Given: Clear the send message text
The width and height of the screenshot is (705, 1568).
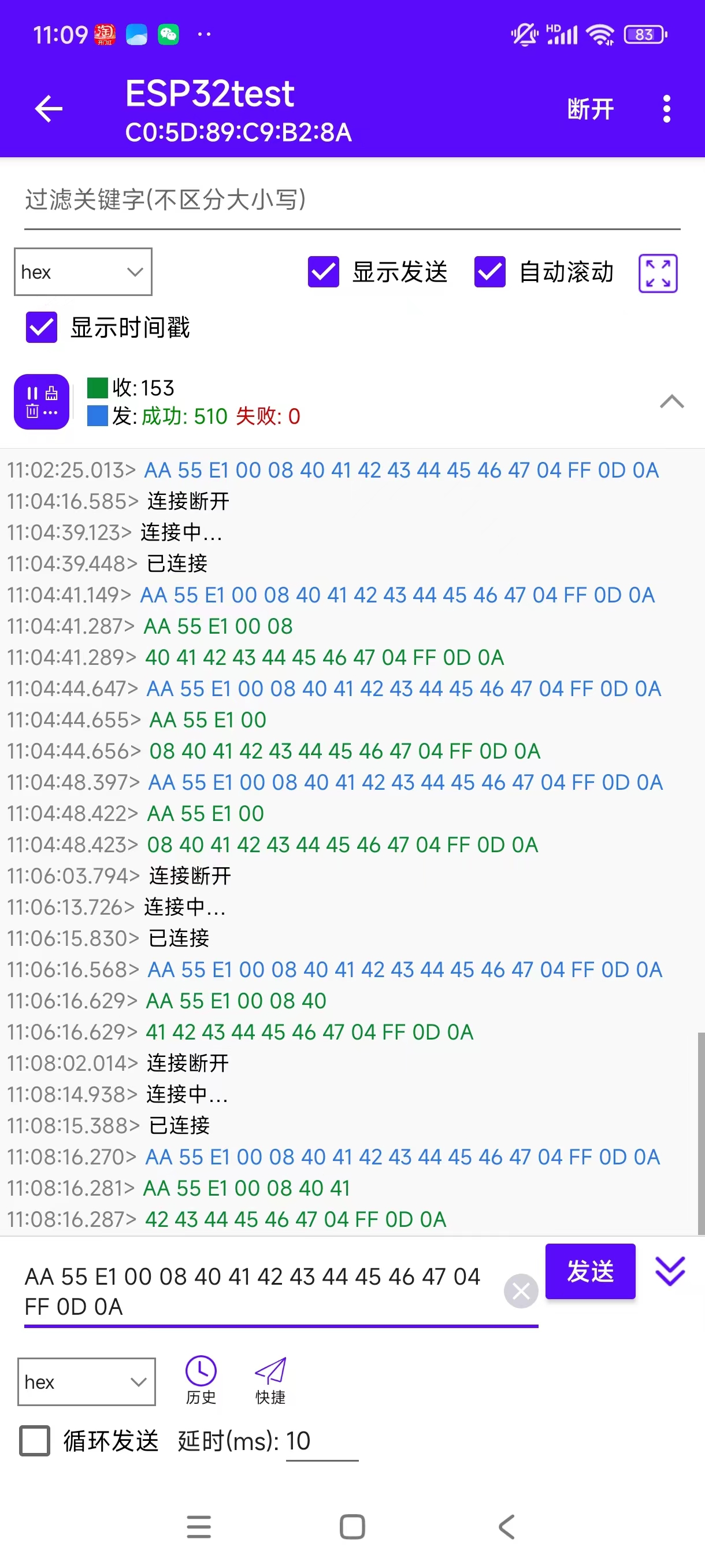Looking at the screenshot, I should [521, 1290].
